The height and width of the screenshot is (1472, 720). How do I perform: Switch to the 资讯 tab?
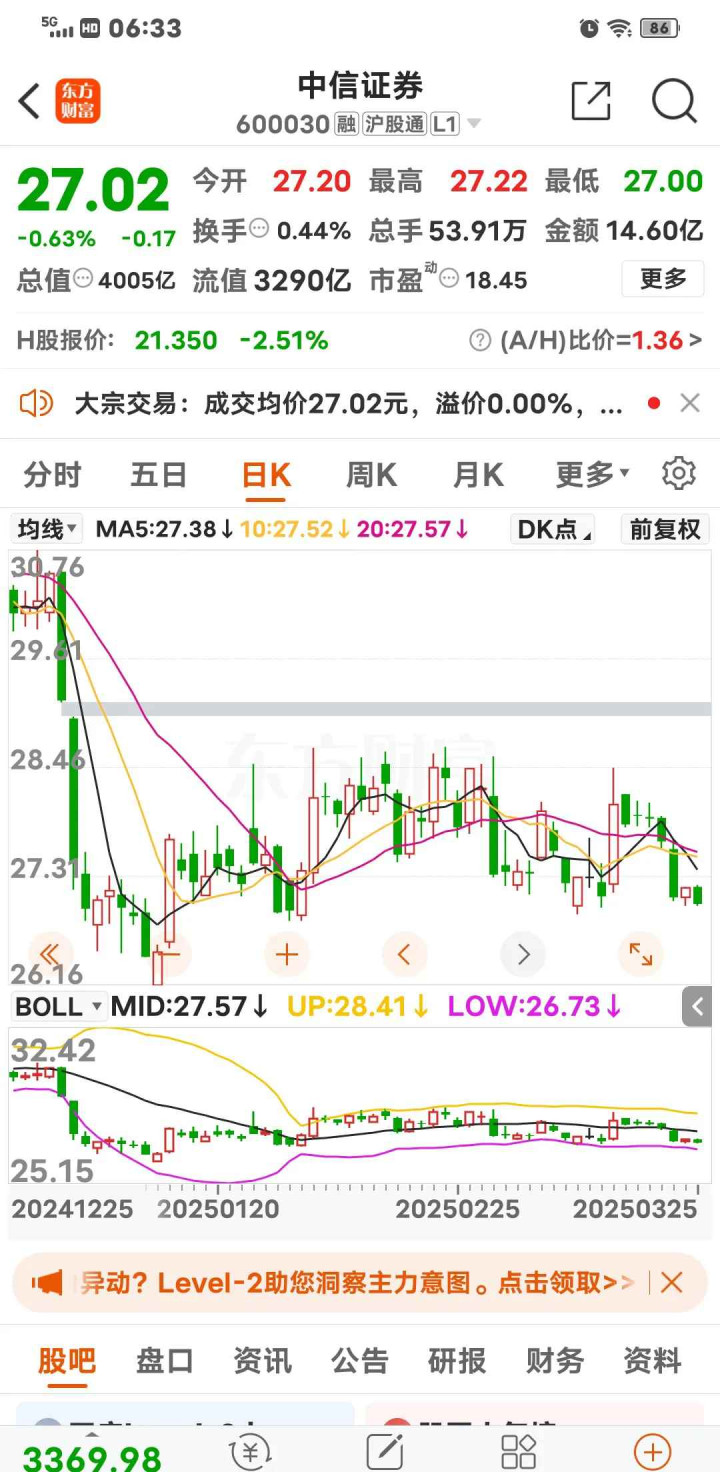point(262,1361)
